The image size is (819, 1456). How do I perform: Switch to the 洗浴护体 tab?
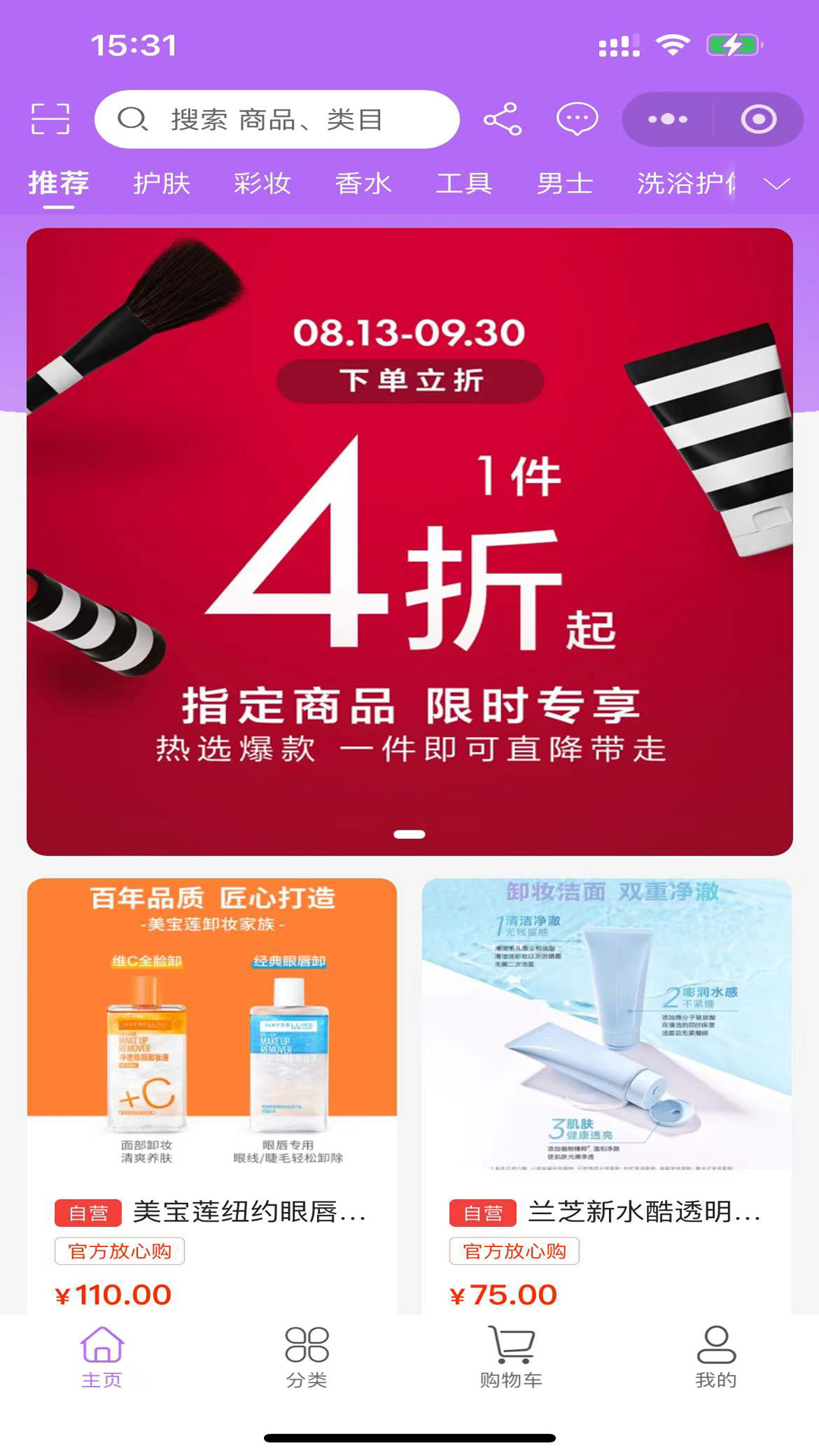685,184
